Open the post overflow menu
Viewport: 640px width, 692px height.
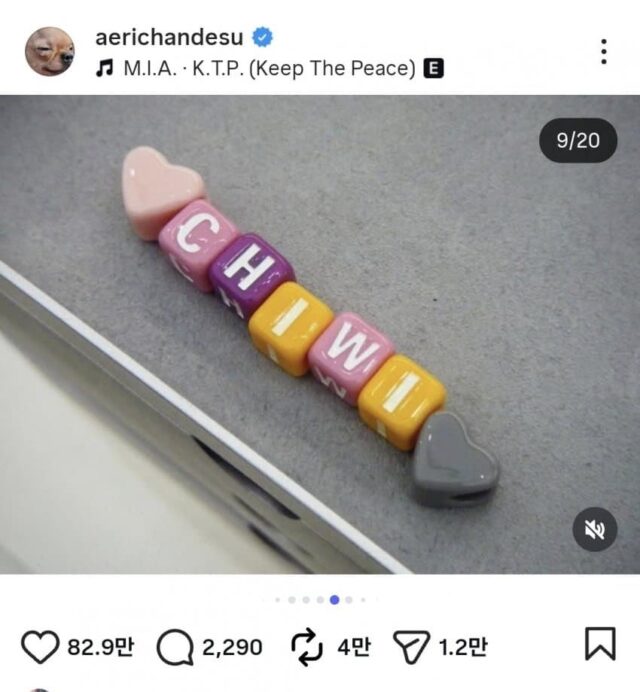[x=604, y=51]
